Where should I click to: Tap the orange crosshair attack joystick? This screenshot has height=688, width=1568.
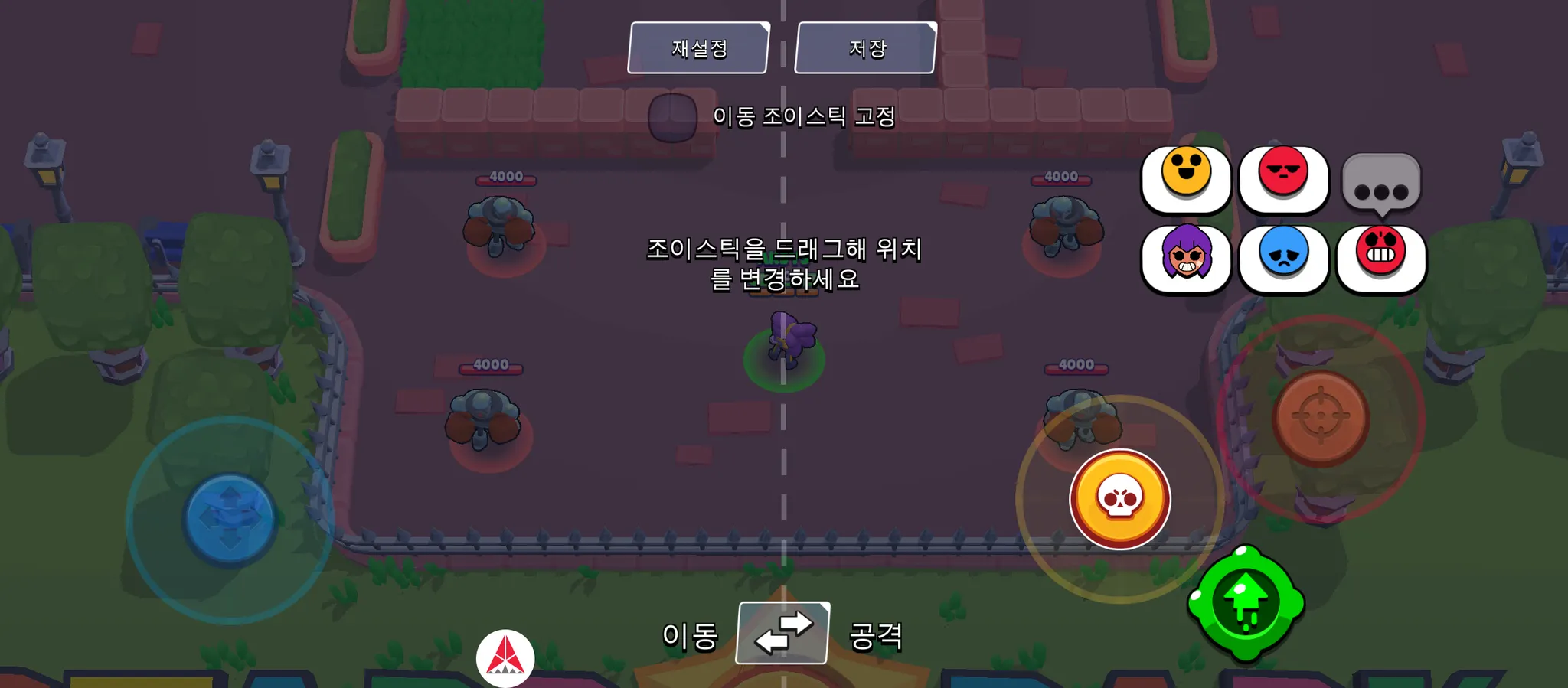(x=1320, y=418)
